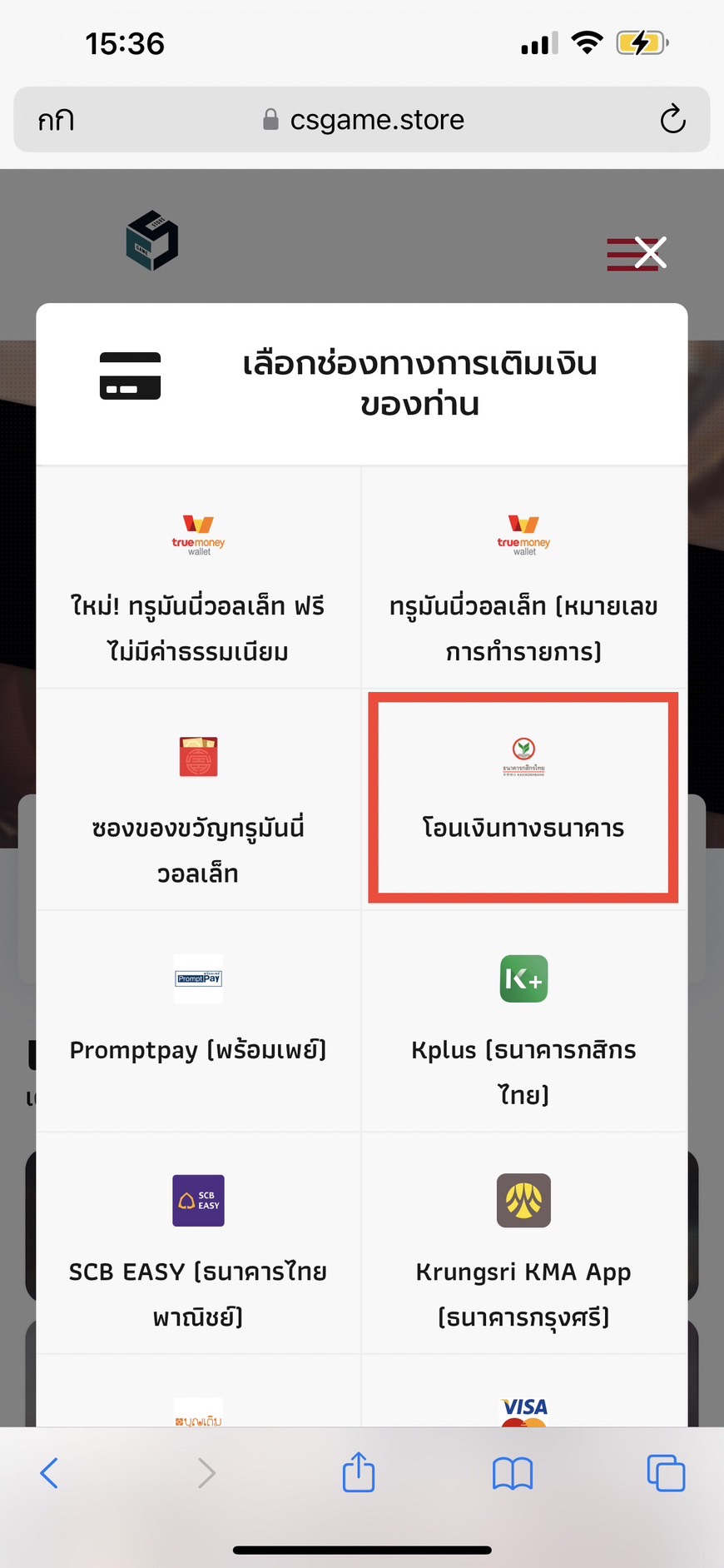Open Safari bookmarks
This screenshot has width=724, height=1568.
pos(513,1473)
